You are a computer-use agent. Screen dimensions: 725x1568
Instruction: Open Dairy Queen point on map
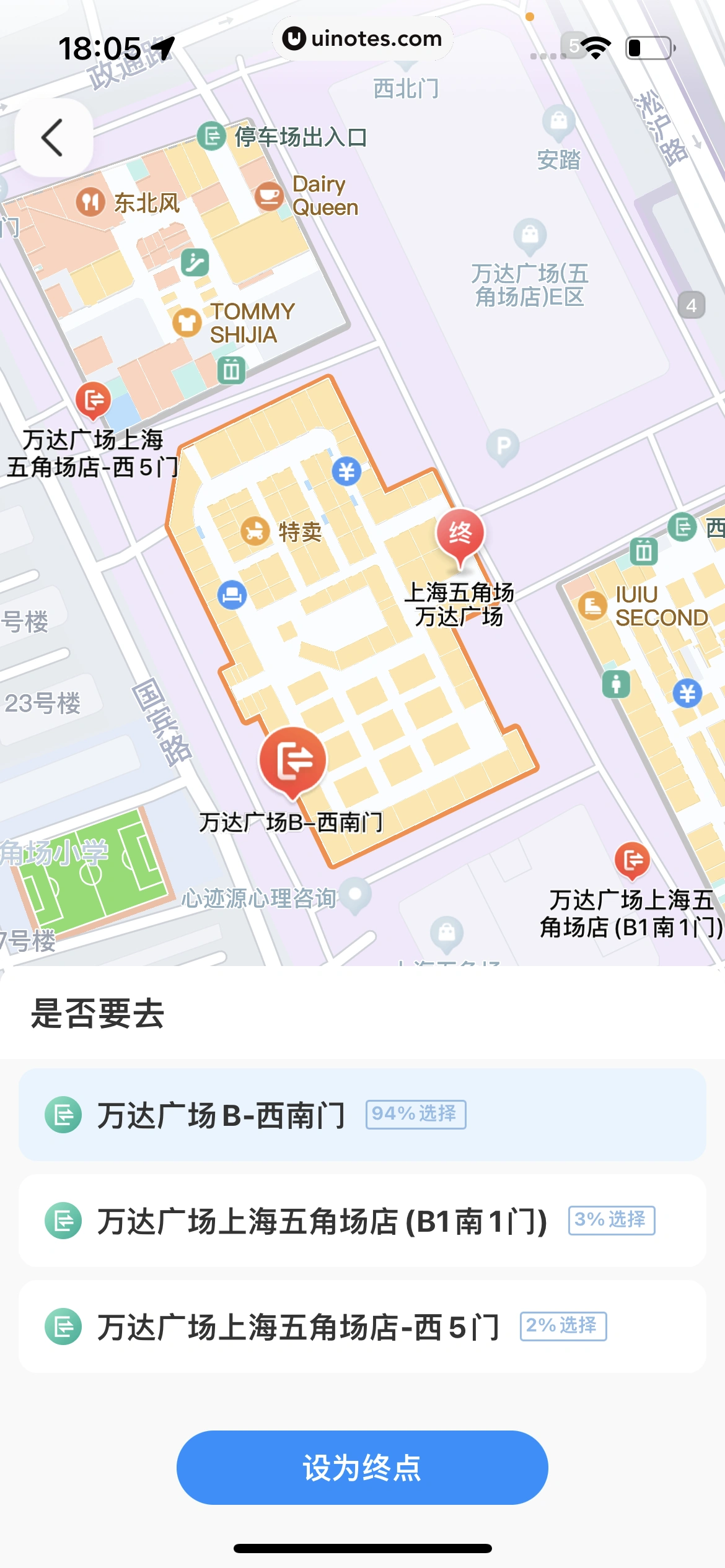coord(269,196)
